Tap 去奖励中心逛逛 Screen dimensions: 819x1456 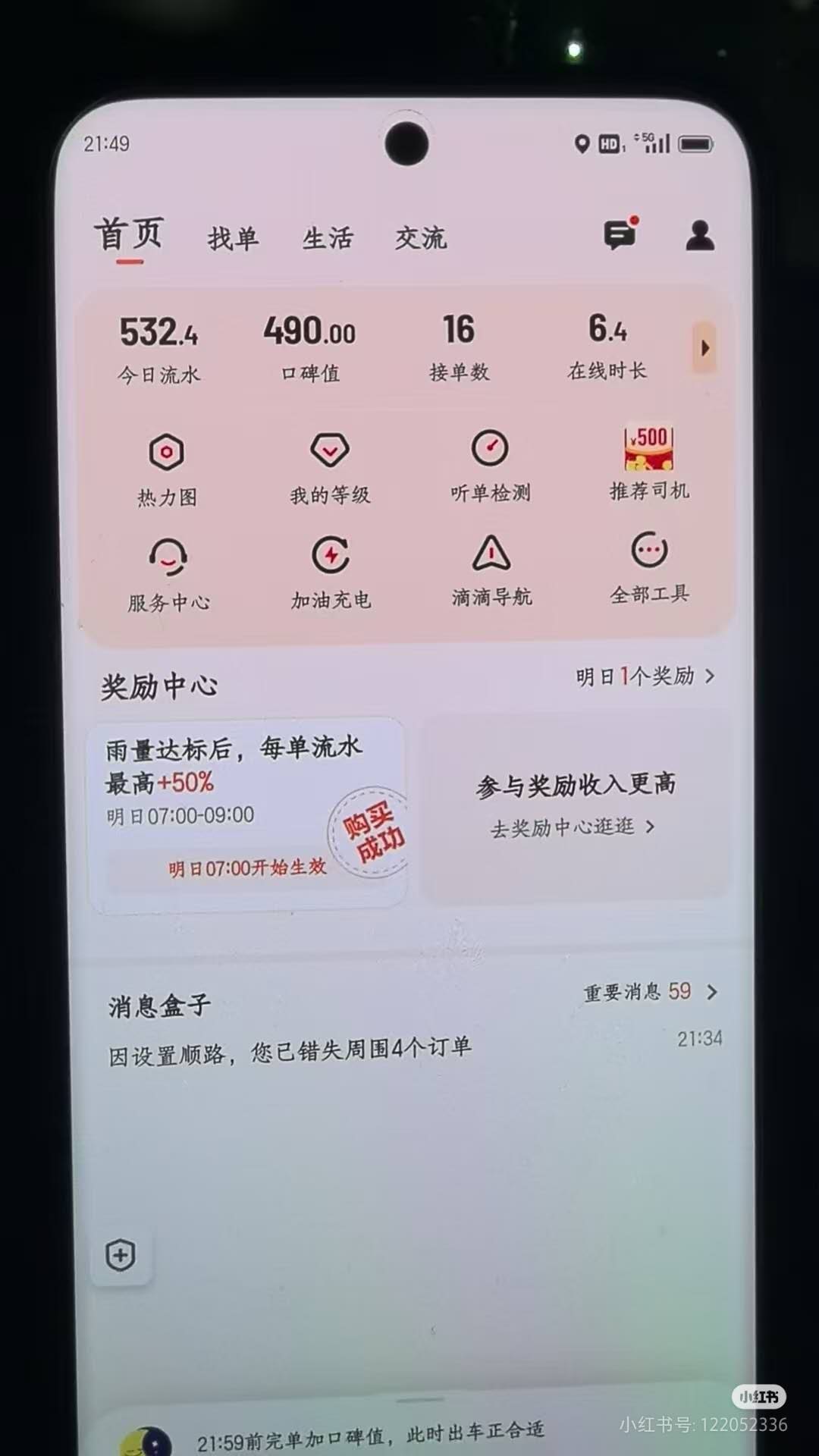click(x=573, y=827)
